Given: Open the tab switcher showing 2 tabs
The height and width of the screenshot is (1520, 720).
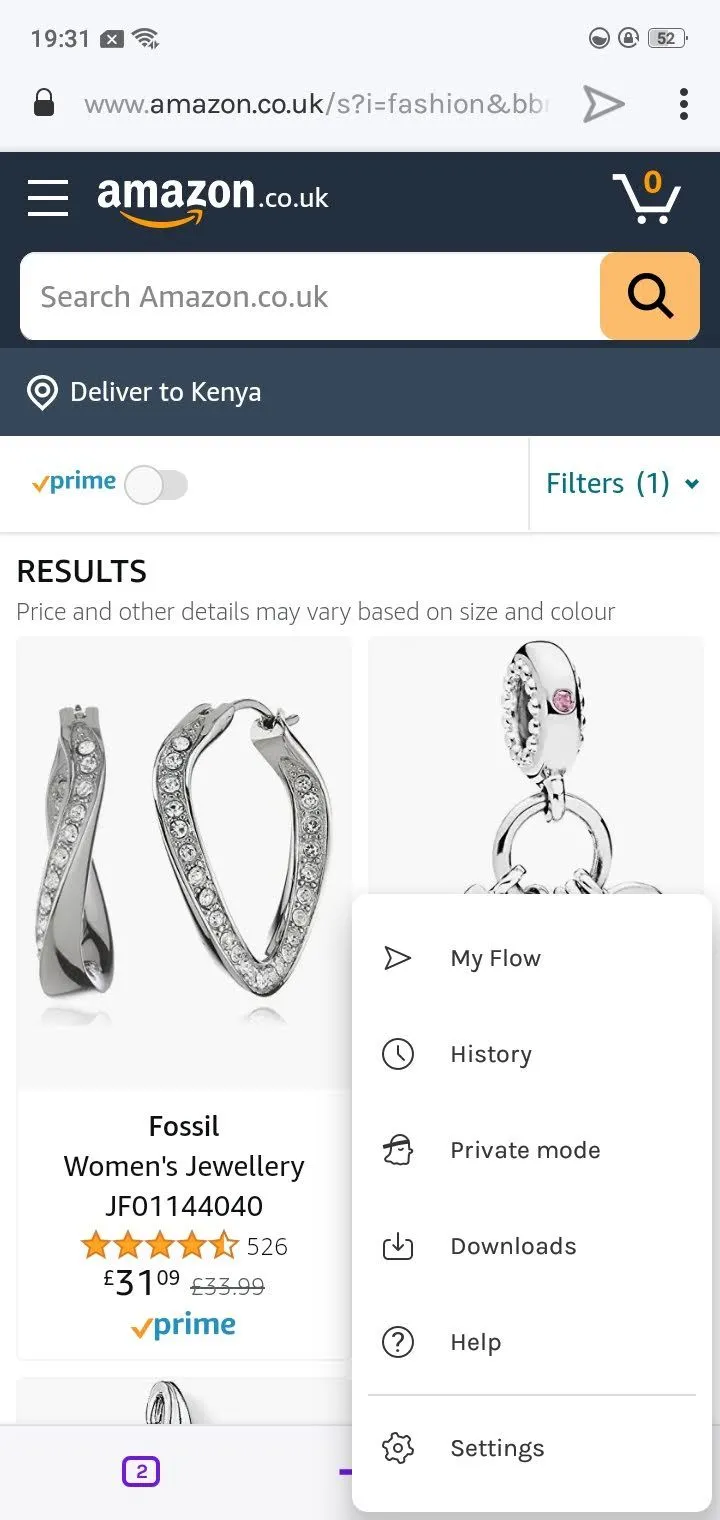Looking at the screenshot, I should point(141,1471).
